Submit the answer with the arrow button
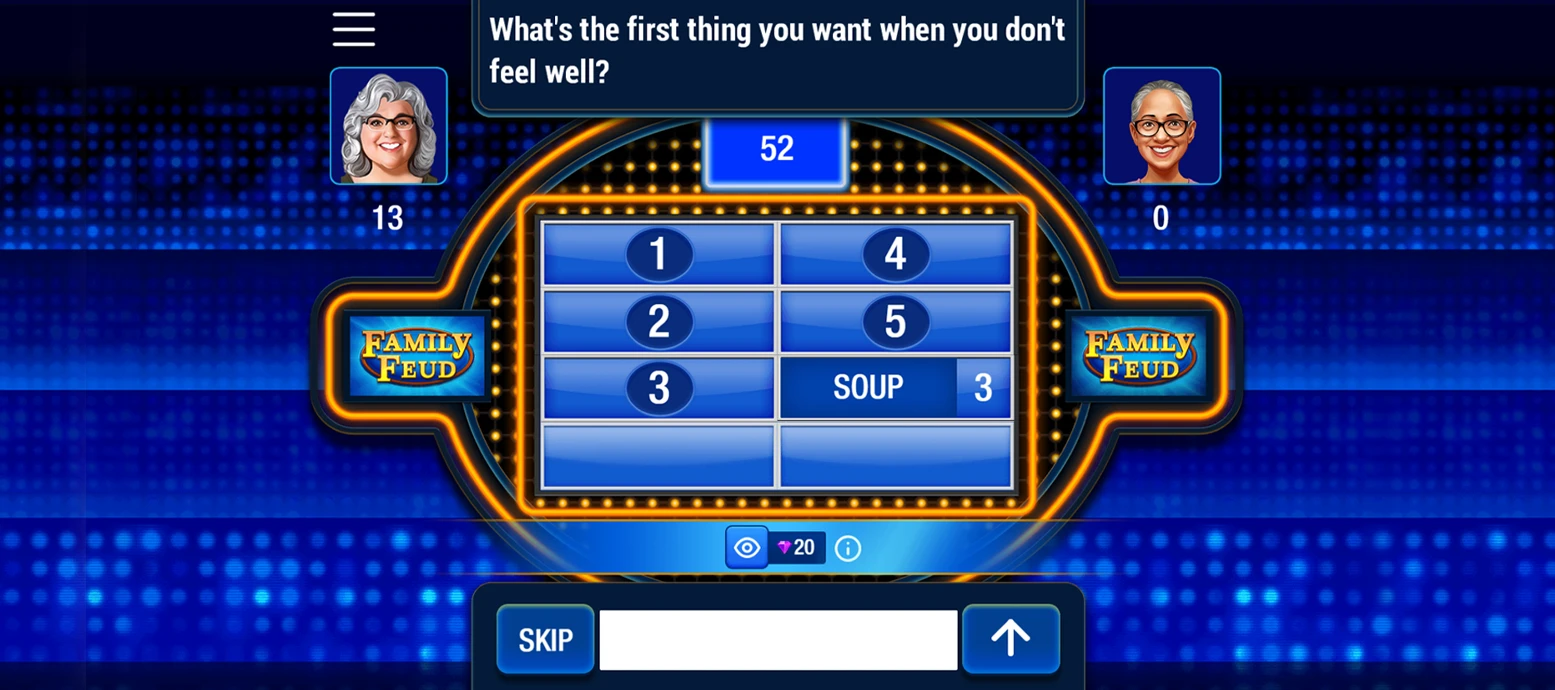This screenshot has height=690, width=1555. tap(1010, 638)
